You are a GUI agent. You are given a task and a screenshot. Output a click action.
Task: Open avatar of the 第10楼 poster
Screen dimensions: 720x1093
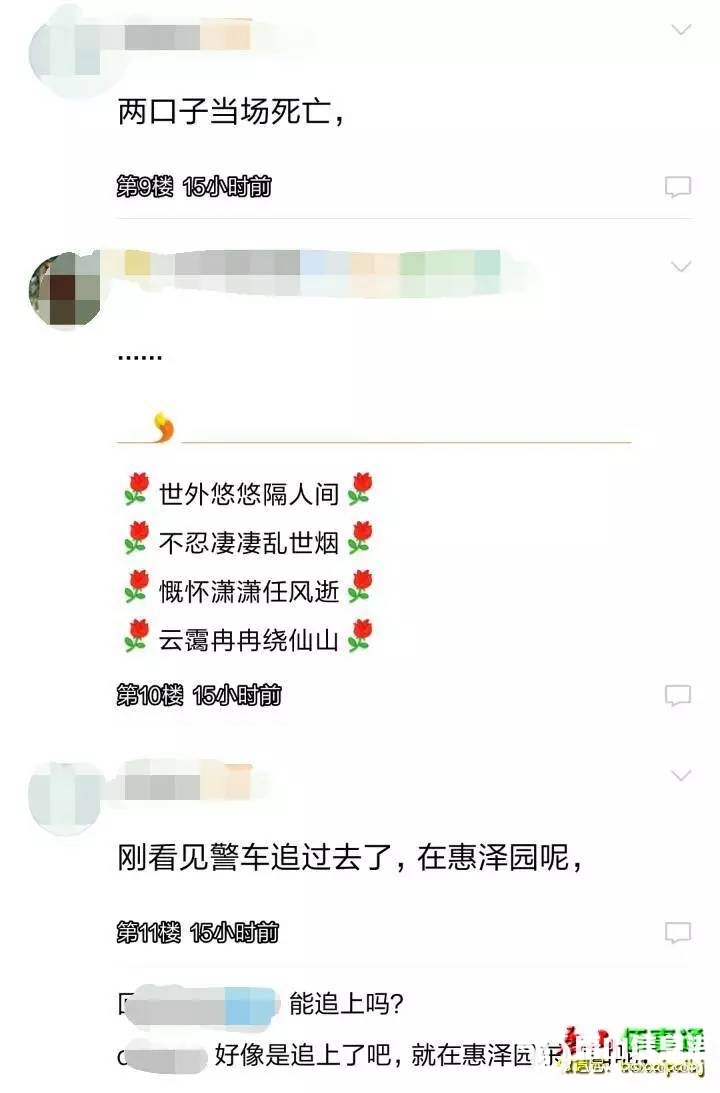coord(65,291)
